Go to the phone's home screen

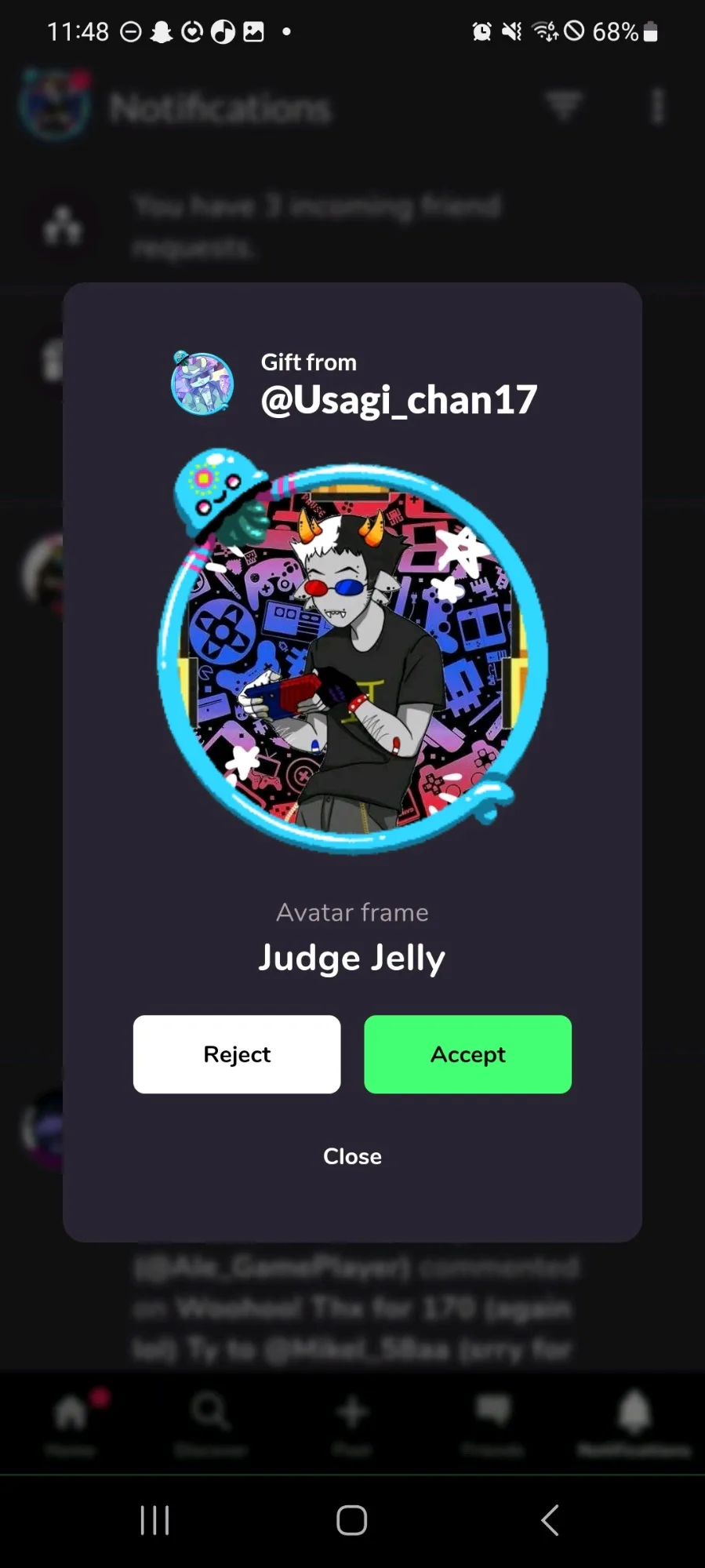351,1519
